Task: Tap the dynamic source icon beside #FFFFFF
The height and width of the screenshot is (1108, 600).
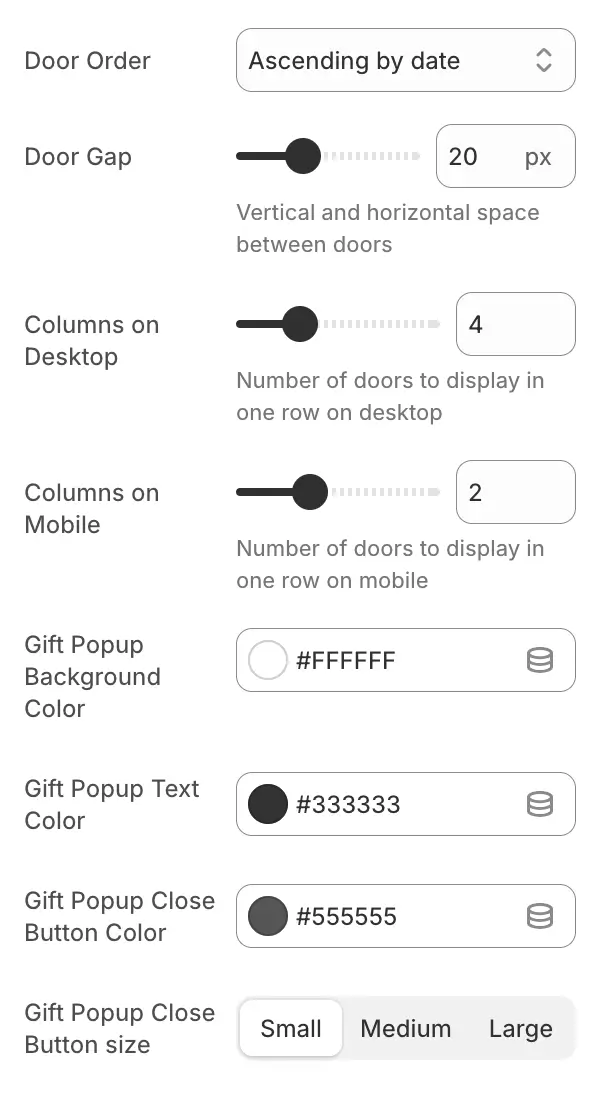Action: [540, 660]
